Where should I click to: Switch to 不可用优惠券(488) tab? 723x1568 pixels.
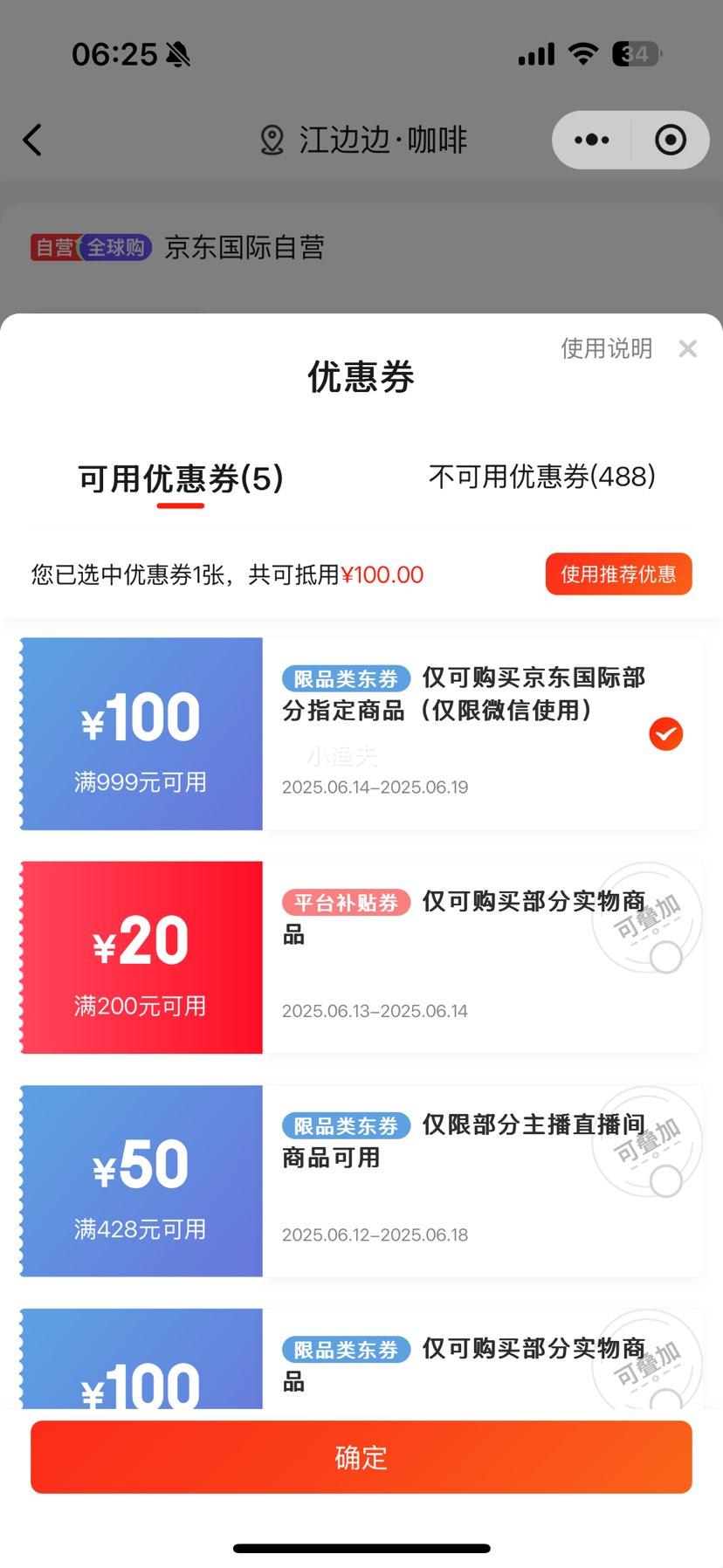click(541, 477)
